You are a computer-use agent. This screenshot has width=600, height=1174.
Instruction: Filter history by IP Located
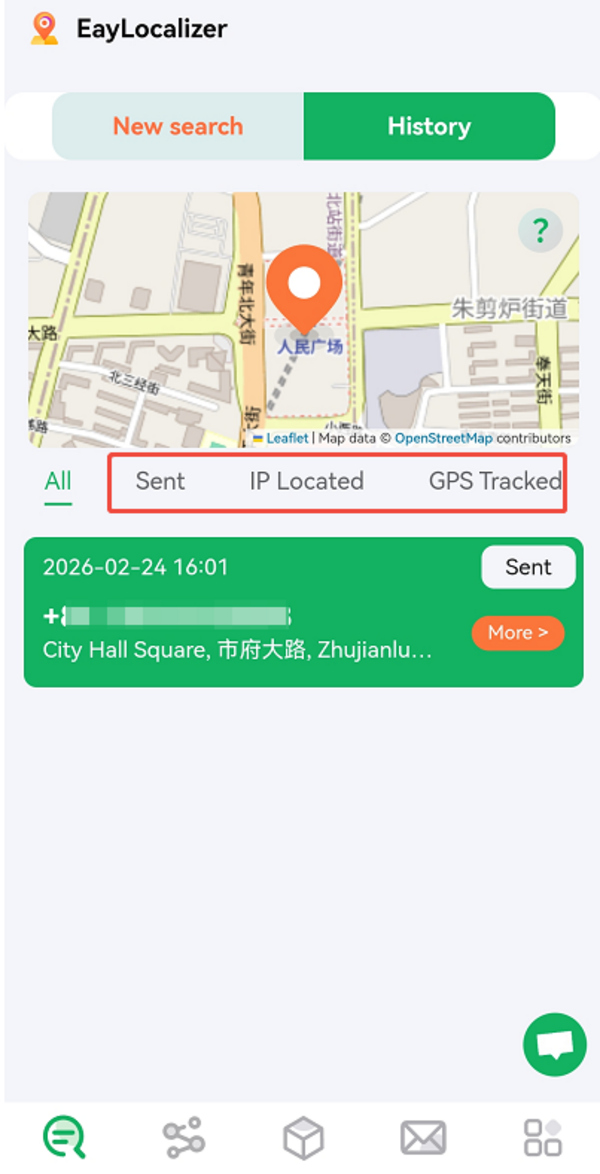[x=306, y=481]
